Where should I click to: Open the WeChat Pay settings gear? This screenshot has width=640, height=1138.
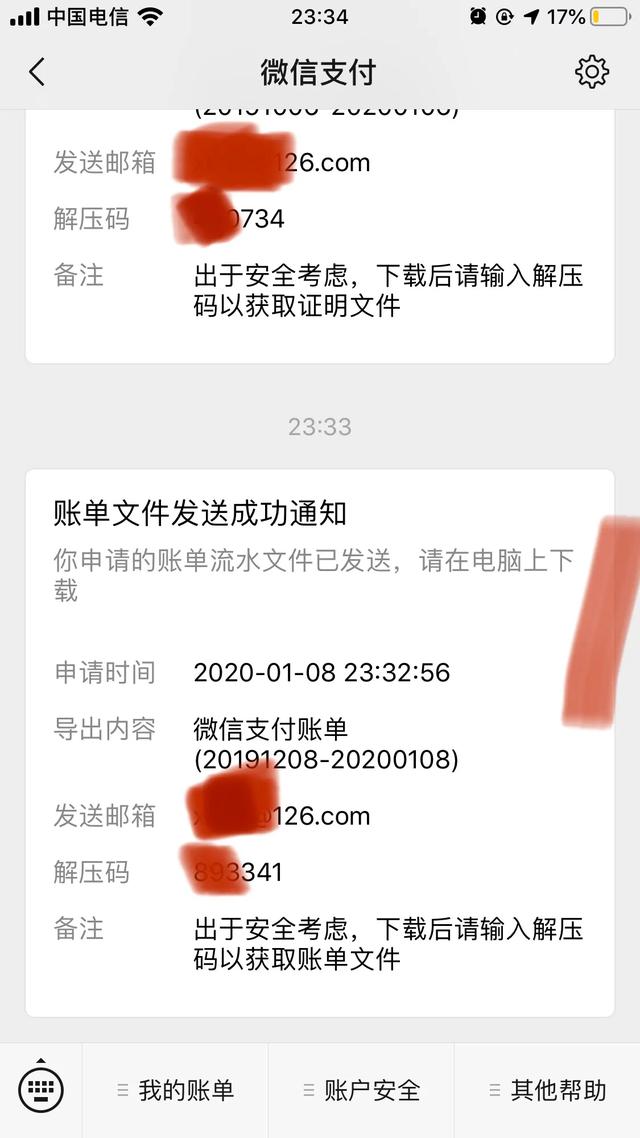pyautogui.click(x=591, y=72)
